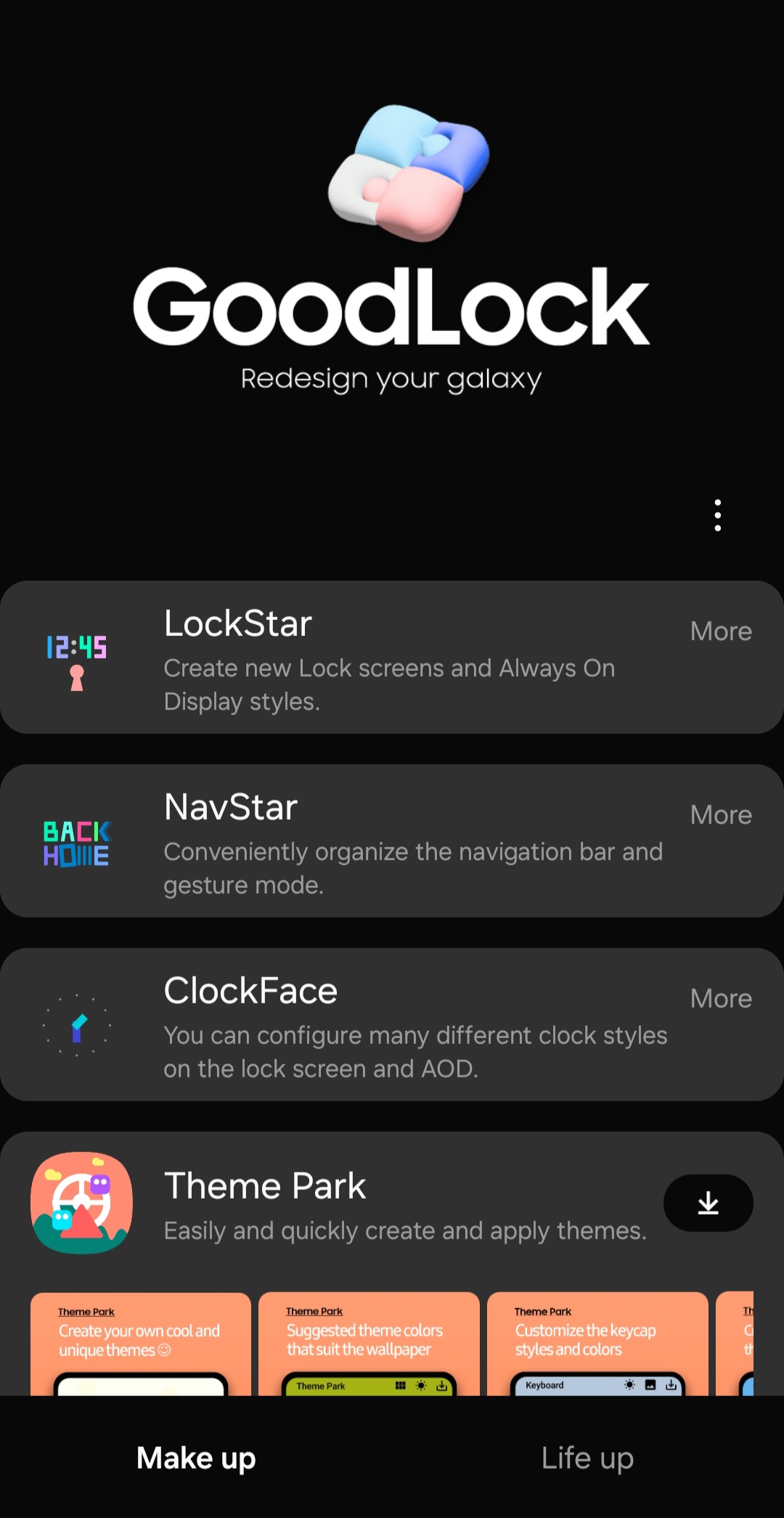View the "Create your own cool" preview
Image resolution: width=784 pixels, height=1518 pixels.
point(140,1343)
